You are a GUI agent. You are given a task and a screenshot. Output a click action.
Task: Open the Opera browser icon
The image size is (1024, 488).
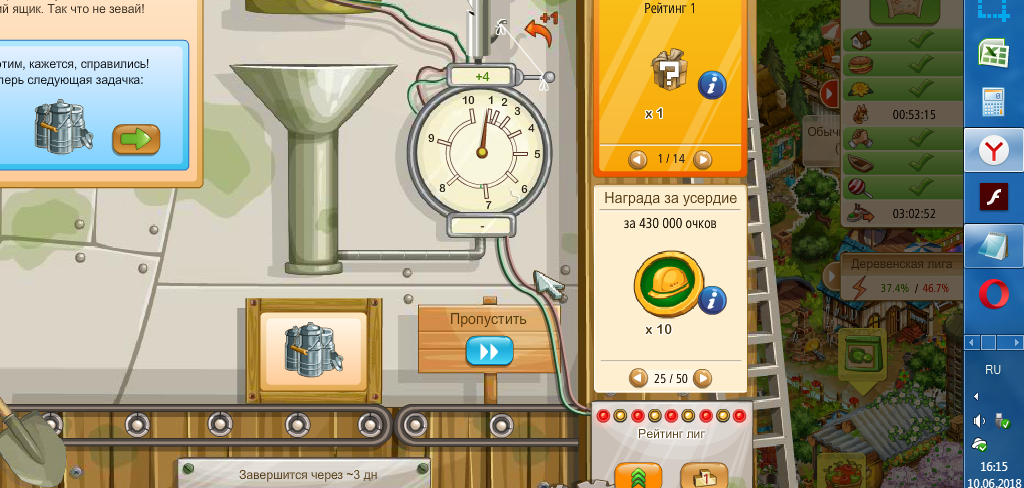click(992, 294)
